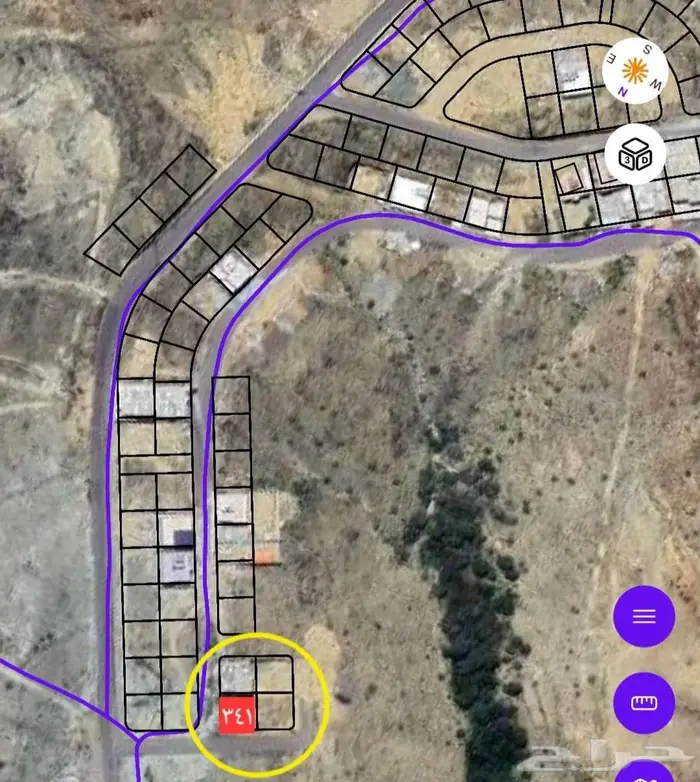The image size is (700, 782).
Task: Switch the map to 3D view
Action: click(x=635, y=155)
